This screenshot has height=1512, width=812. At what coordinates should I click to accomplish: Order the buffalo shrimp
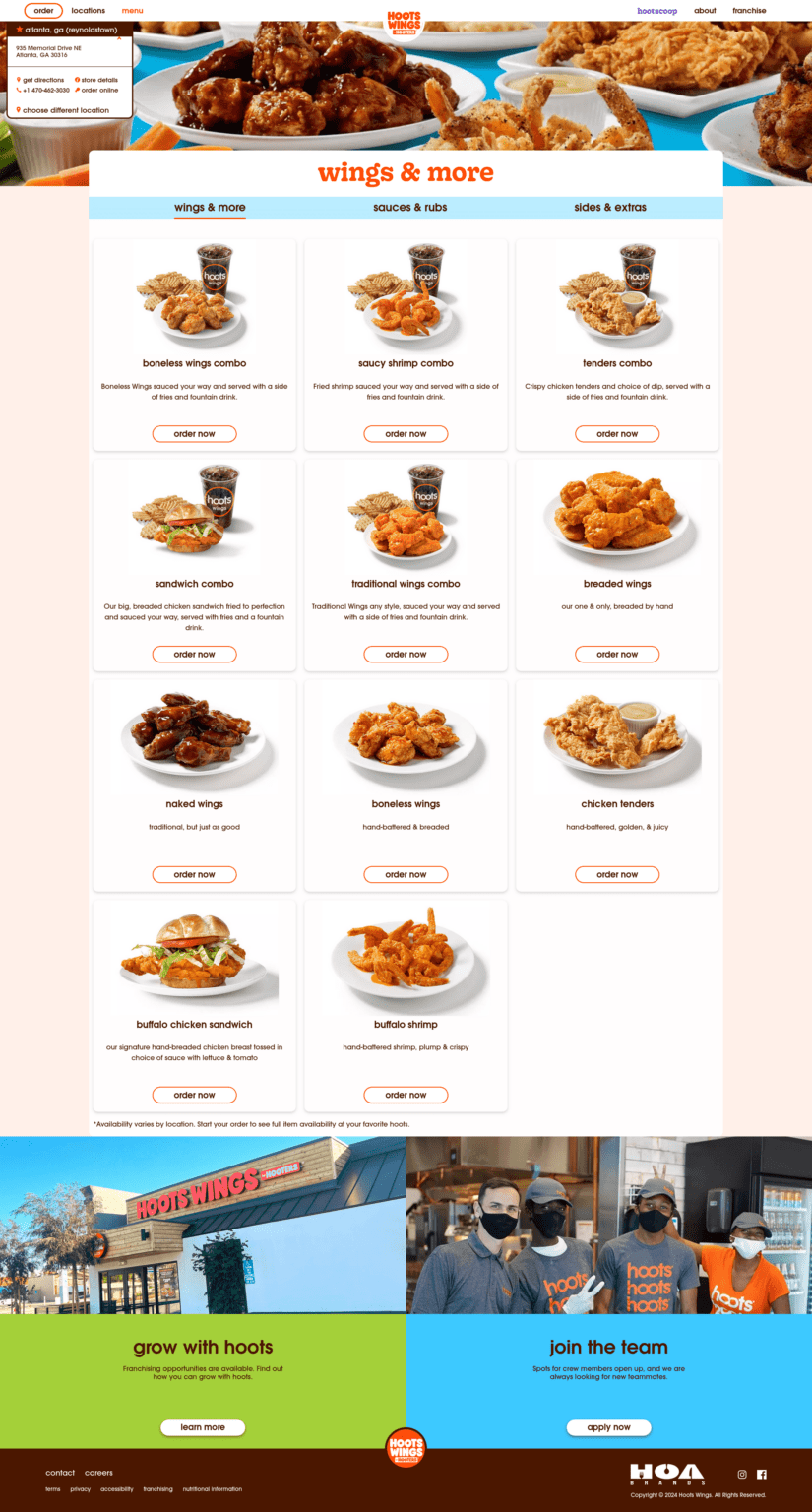[x=406, y=1096]
